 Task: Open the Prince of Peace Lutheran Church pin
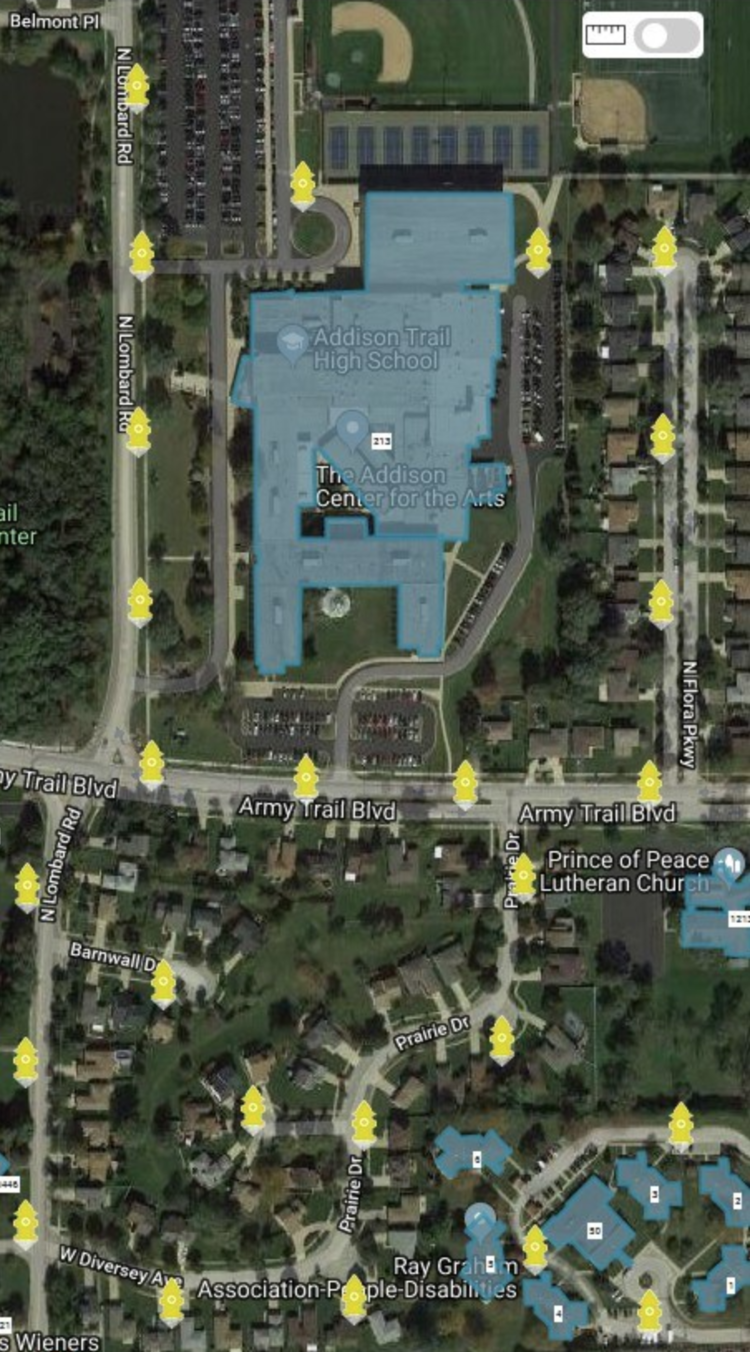tap(730, 860)
